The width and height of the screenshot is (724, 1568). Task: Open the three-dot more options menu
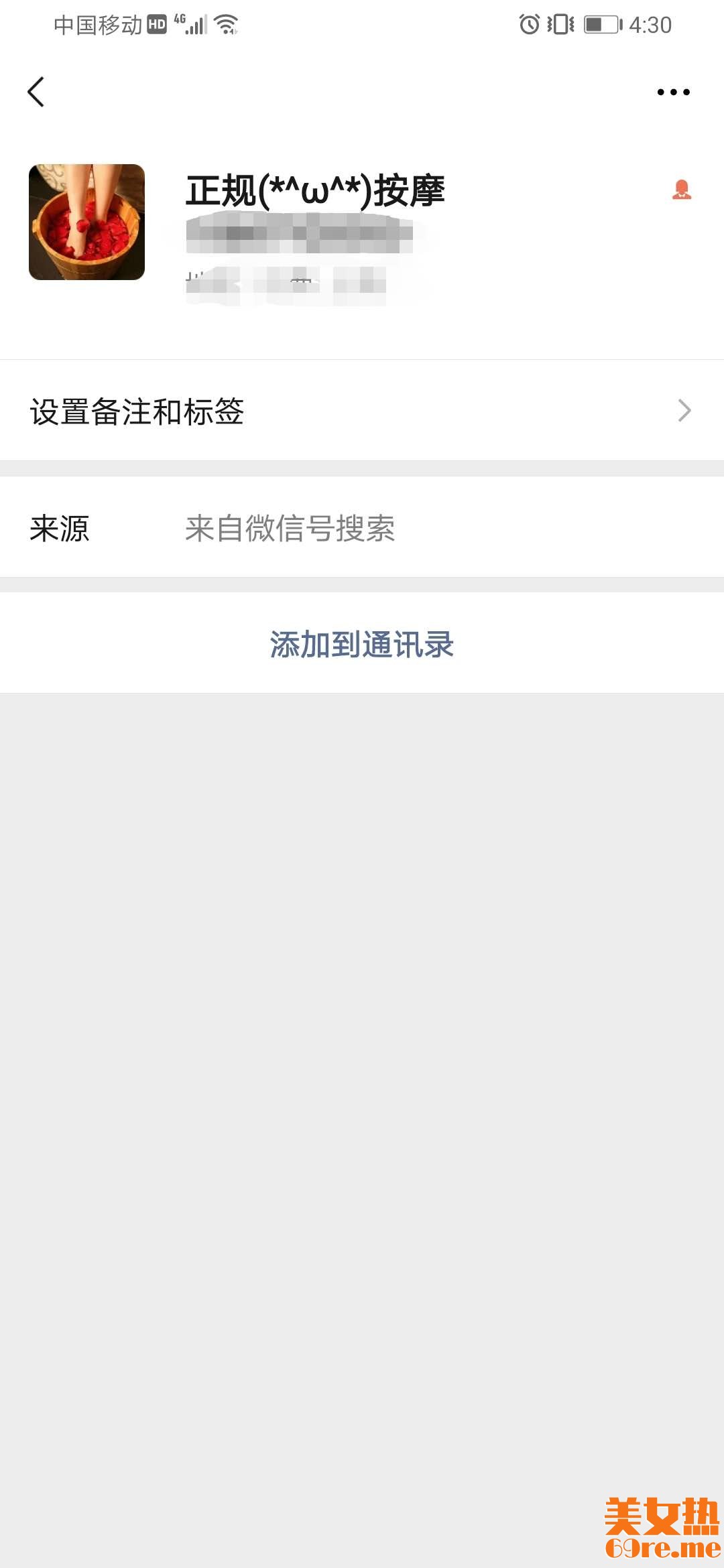tap(673, 92)
